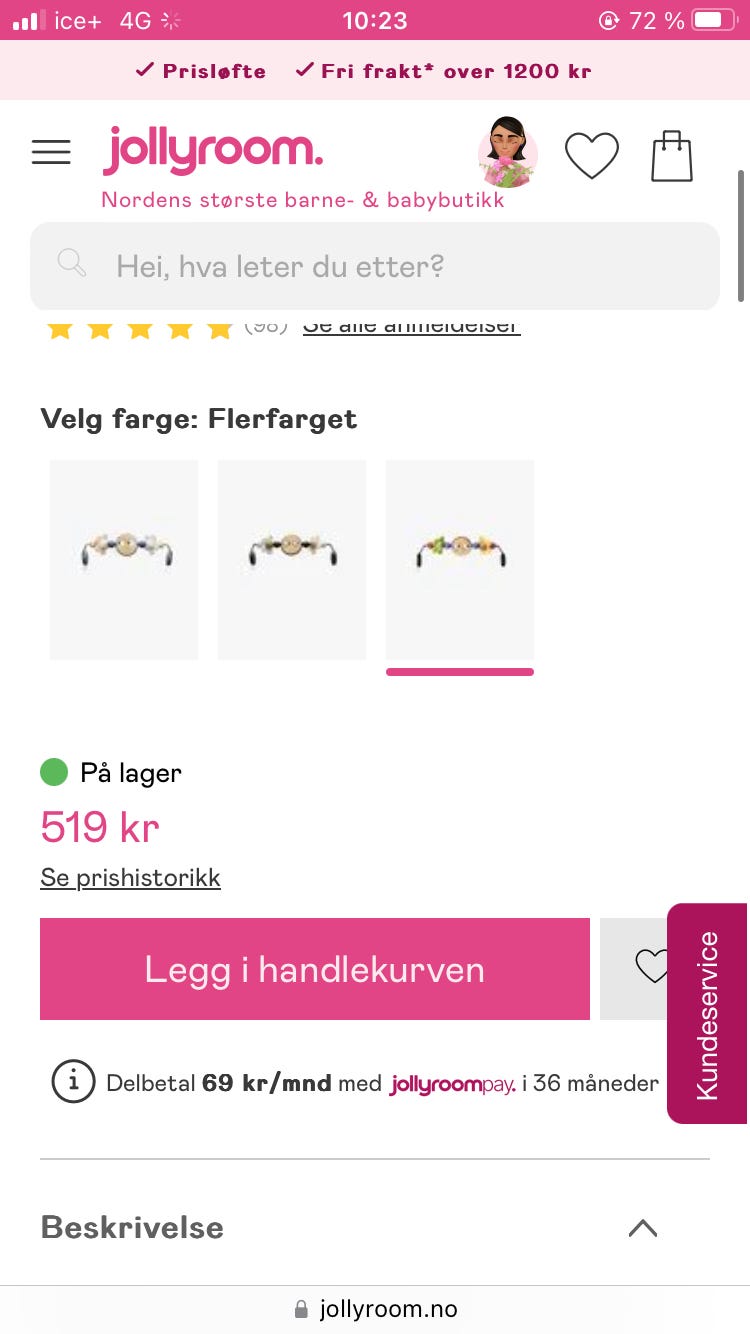Click the jollyroom logo
Viewport: 750px width, 1334px height.
pos(212,148)
